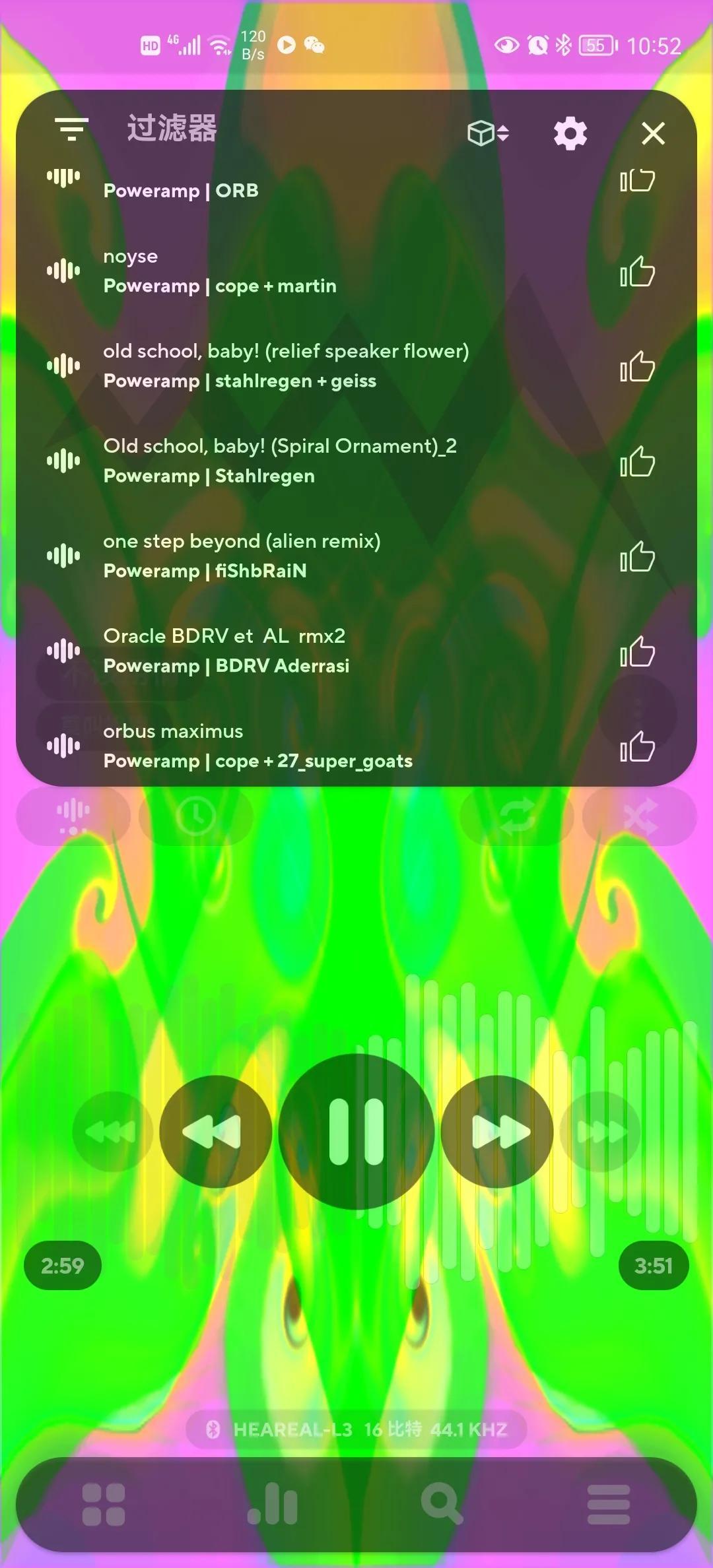The image size is (713, 1568).
Task: Select one step beyond (alien remix) preset
Action: click(x=264, y=556)
